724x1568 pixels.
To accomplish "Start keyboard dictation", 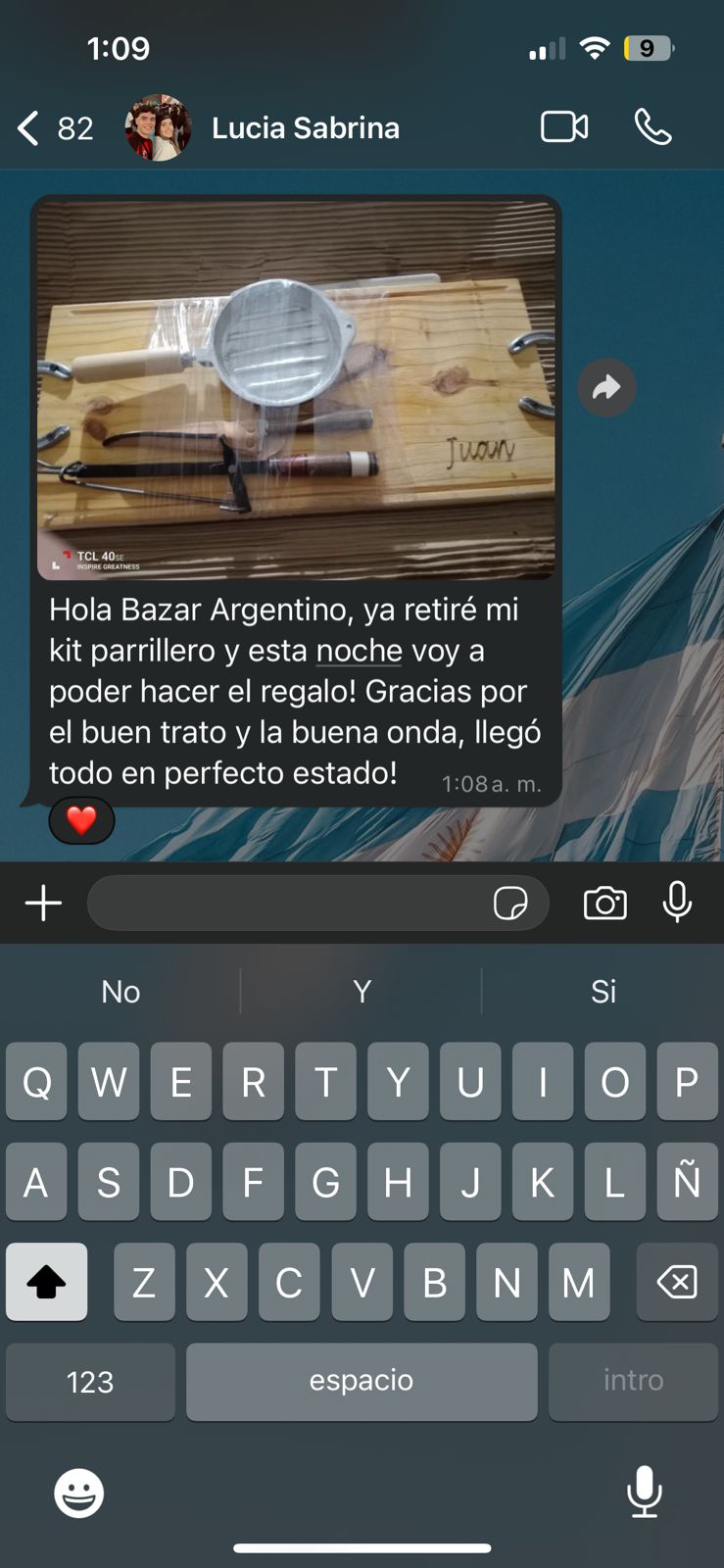I will (x=644, y=1492).
